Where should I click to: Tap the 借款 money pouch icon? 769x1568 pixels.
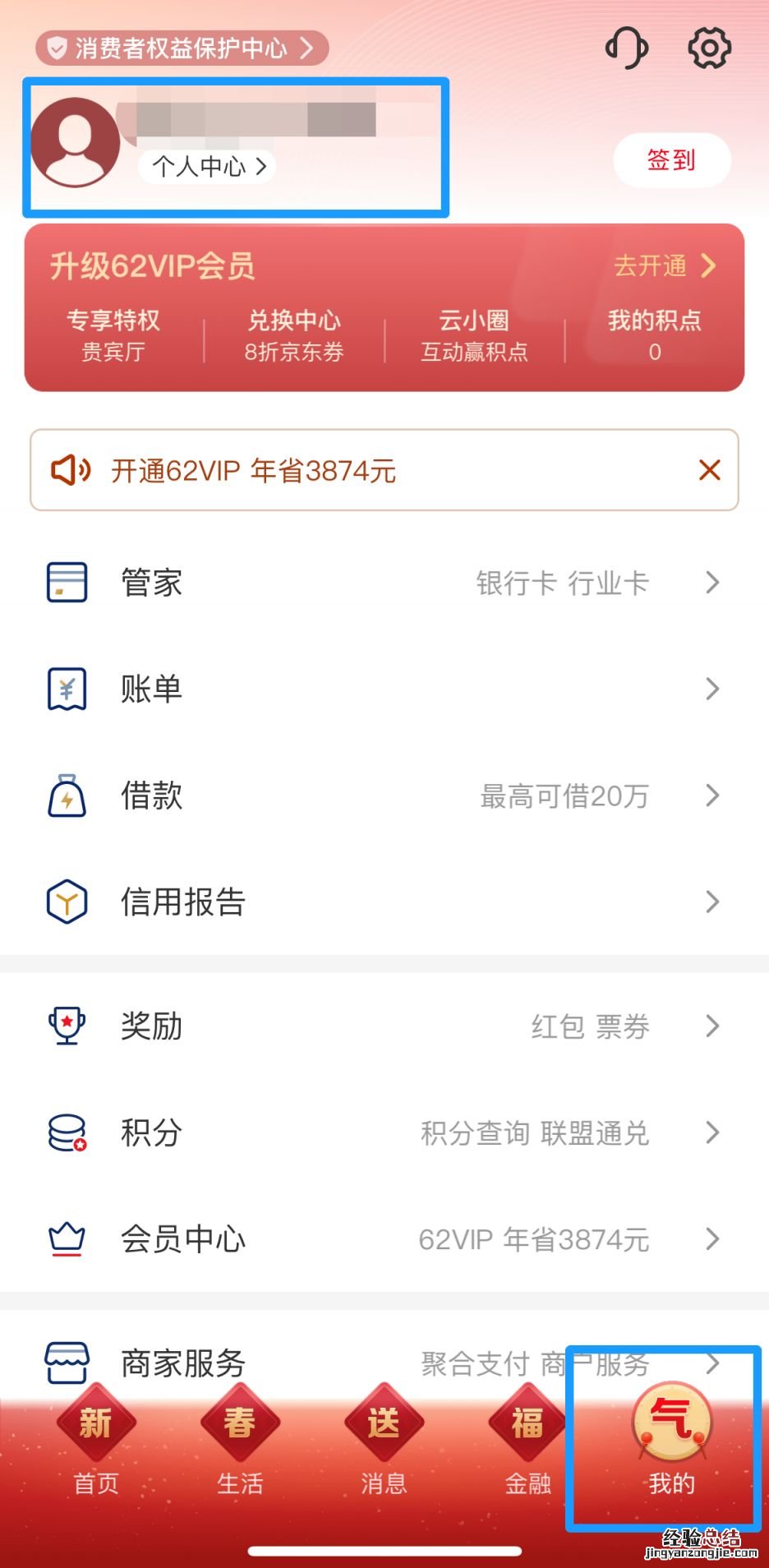pyautogui.click(x=66, y=796)
